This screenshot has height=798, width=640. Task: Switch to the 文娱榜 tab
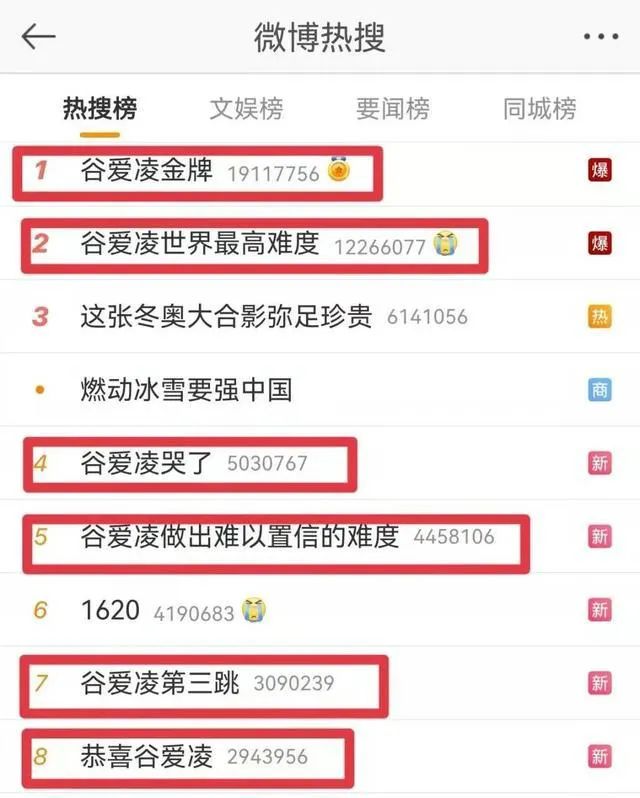(246, 108)
